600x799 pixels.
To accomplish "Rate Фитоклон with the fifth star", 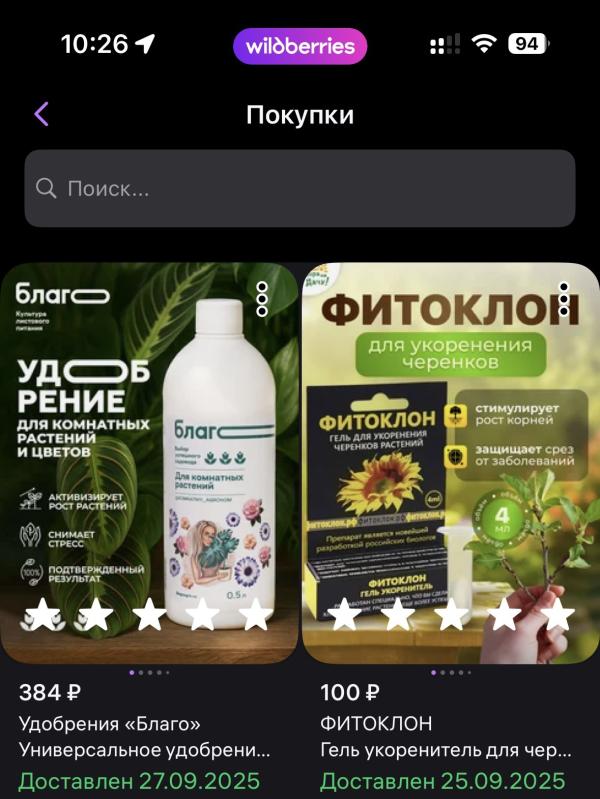I will coord(557,615).
